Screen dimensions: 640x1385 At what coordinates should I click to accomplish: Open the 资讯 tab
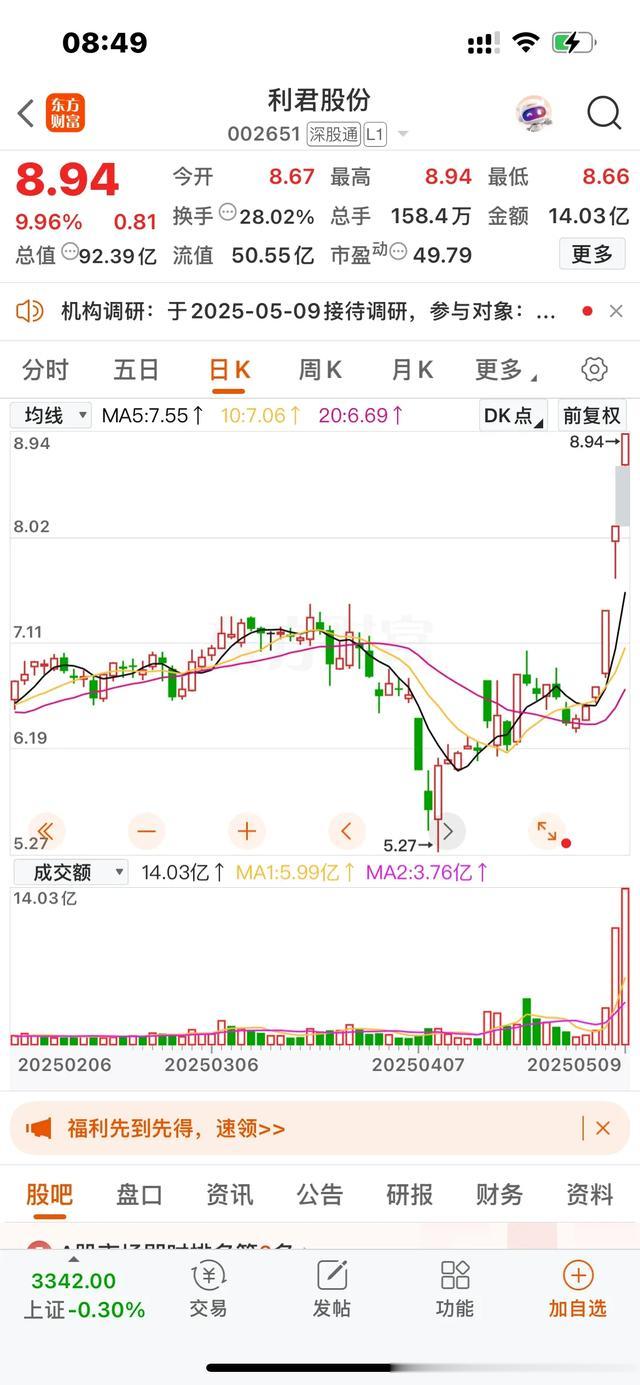(229, 1194)
